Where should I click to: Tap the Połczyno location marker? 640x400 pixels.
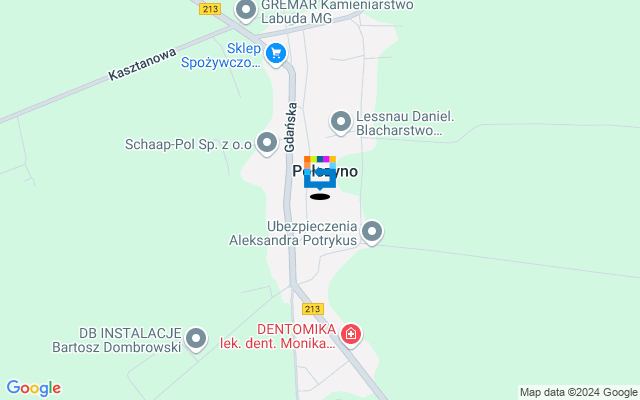(x=320, y=172)
